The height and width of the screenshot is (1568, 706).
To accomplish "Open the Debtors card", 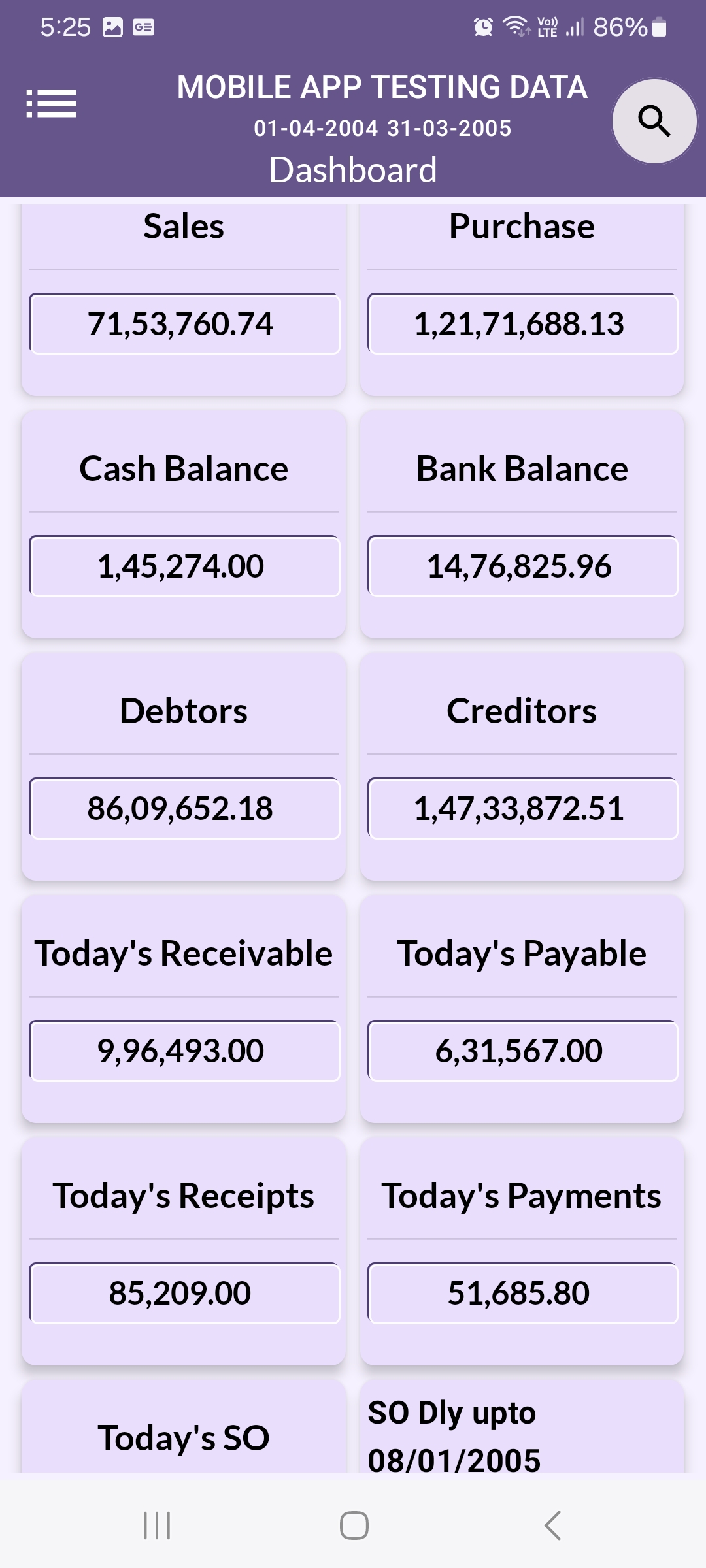I will tap(184, 766).
